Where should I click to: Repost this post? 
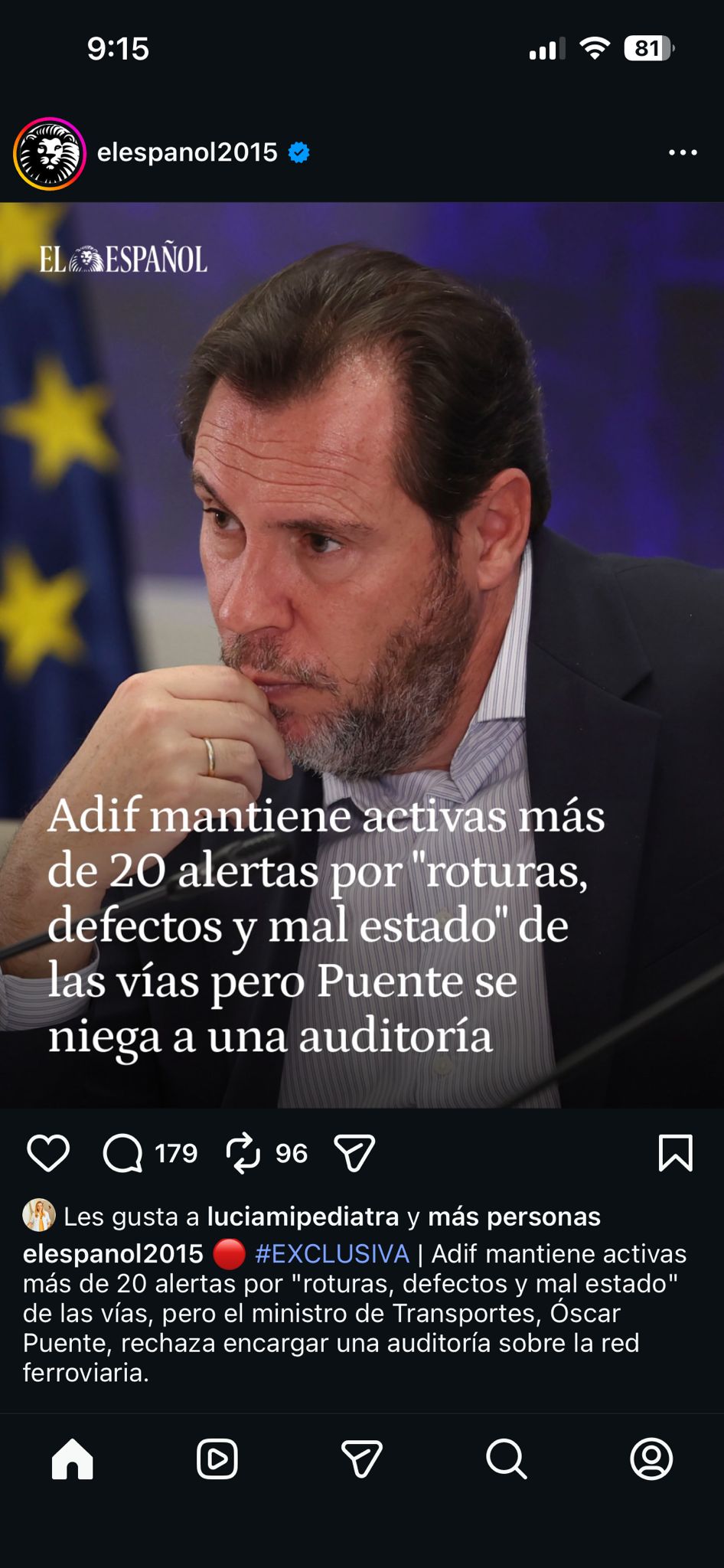(243, 1153)
